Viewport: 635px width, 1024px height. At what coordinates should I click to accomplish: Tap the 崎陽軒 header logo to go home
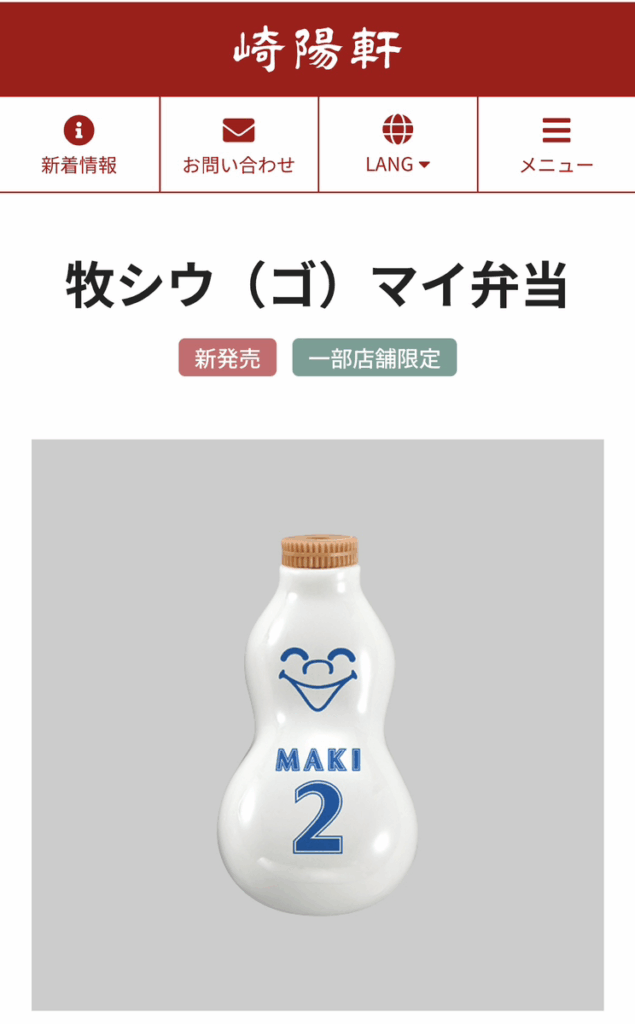click(x=317, y=48)
